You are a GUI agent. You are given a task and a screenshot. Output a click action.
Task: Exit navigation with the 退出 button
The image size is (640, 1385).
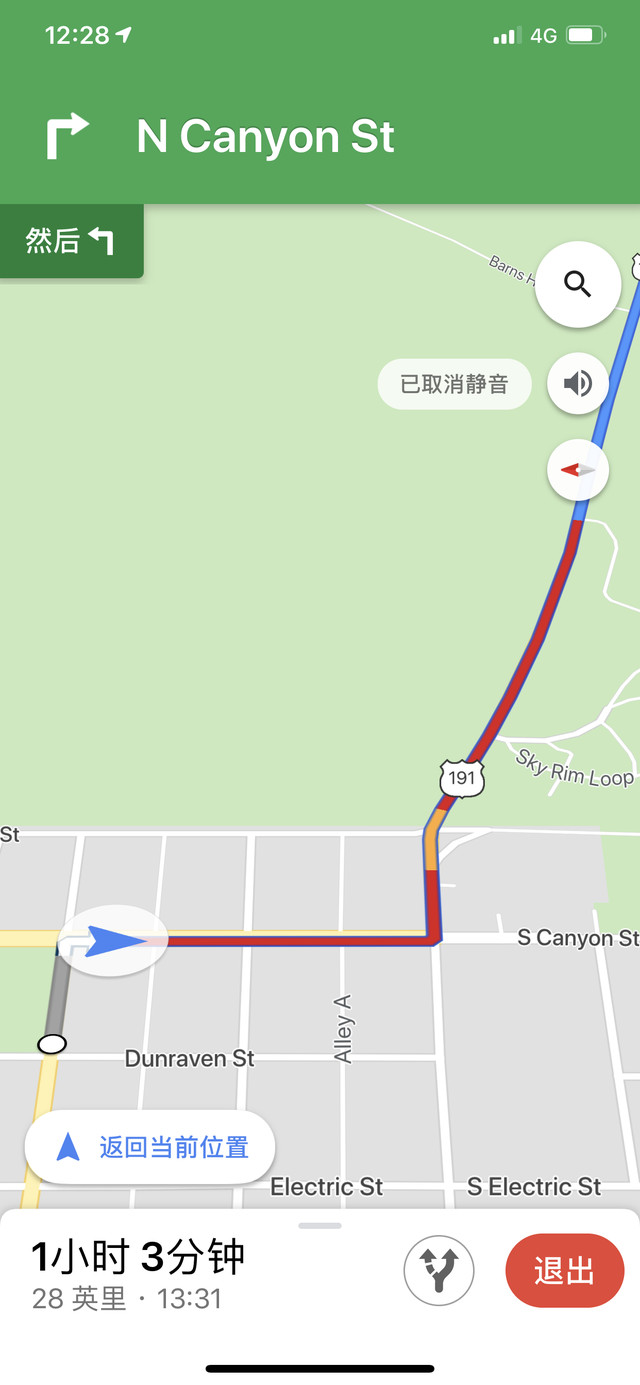565,1271
